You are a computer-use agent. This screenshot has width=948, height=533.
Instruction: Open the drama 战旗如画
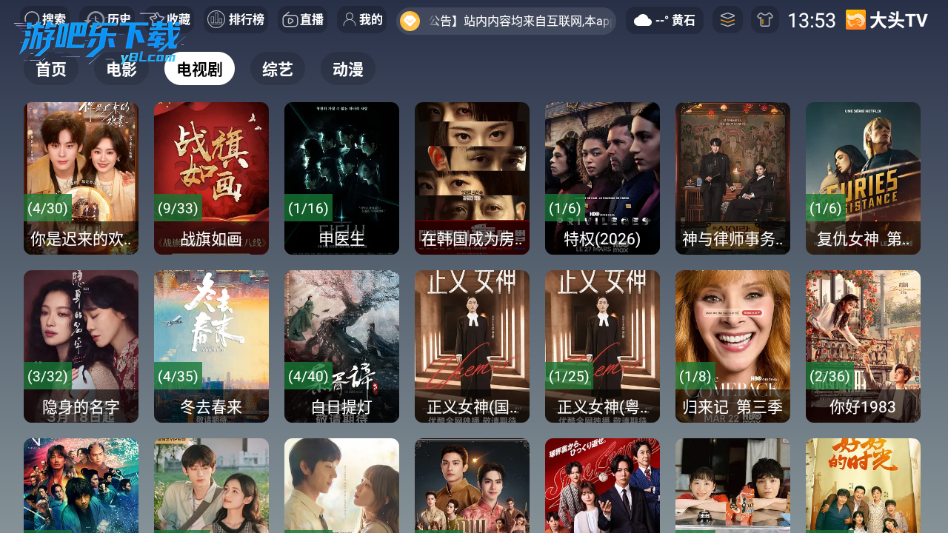211,178
